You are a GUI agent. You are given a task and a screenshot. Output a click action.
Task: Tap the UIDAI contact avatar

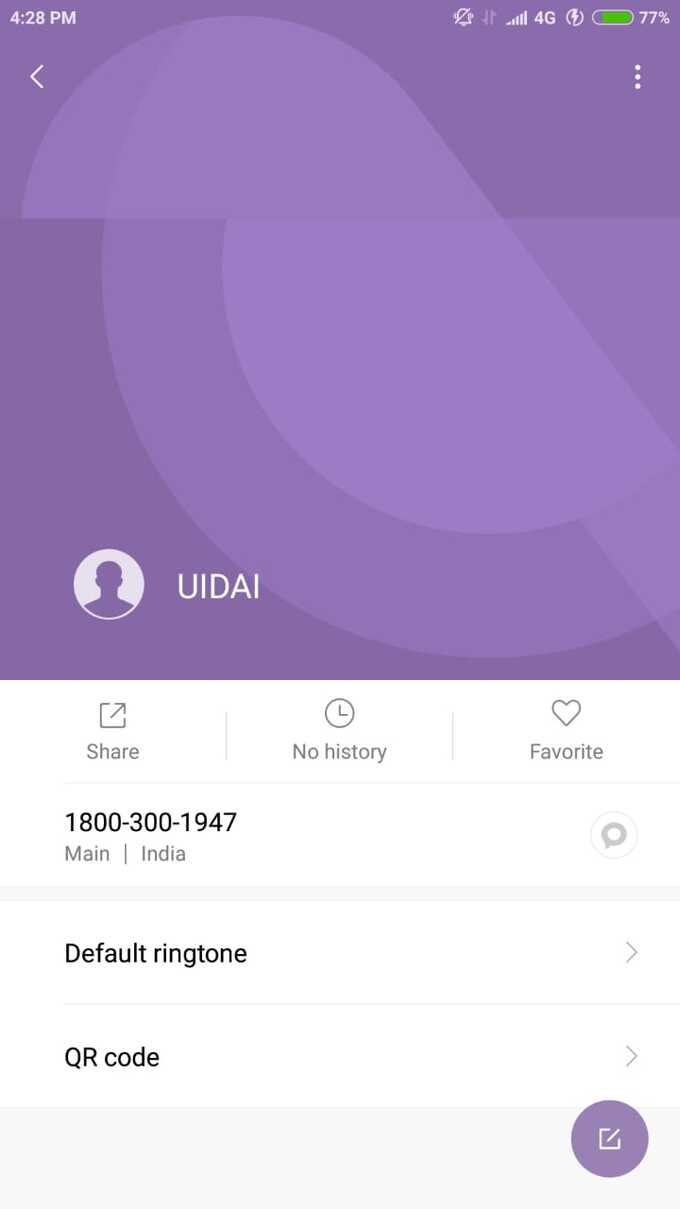(109, 584)
